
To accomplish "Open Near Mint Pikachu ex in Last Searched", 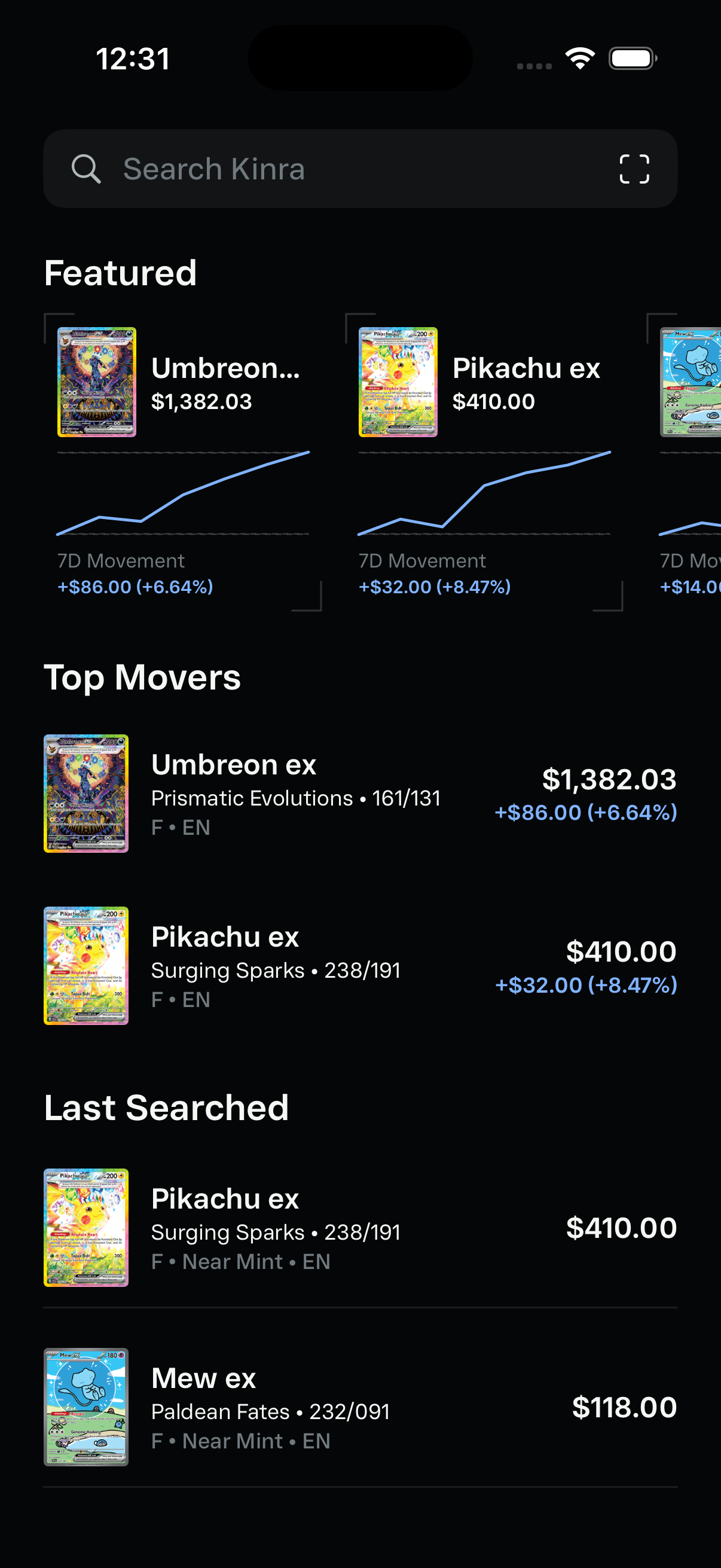I will [x=360, y=1227].
